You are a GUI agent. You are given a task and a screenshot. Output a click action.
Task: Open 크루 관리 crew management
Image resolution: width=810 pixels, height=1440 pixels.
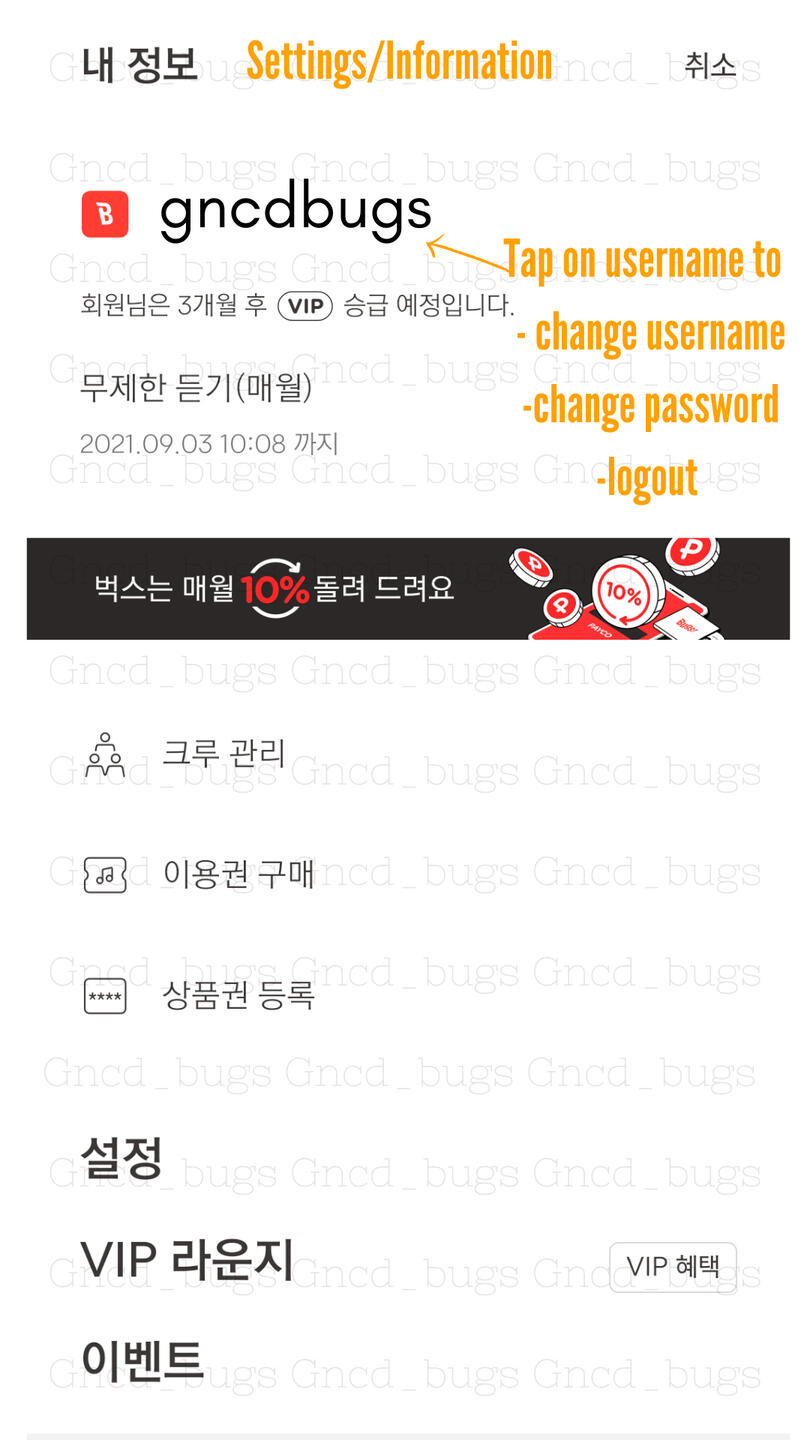point(224,754)
